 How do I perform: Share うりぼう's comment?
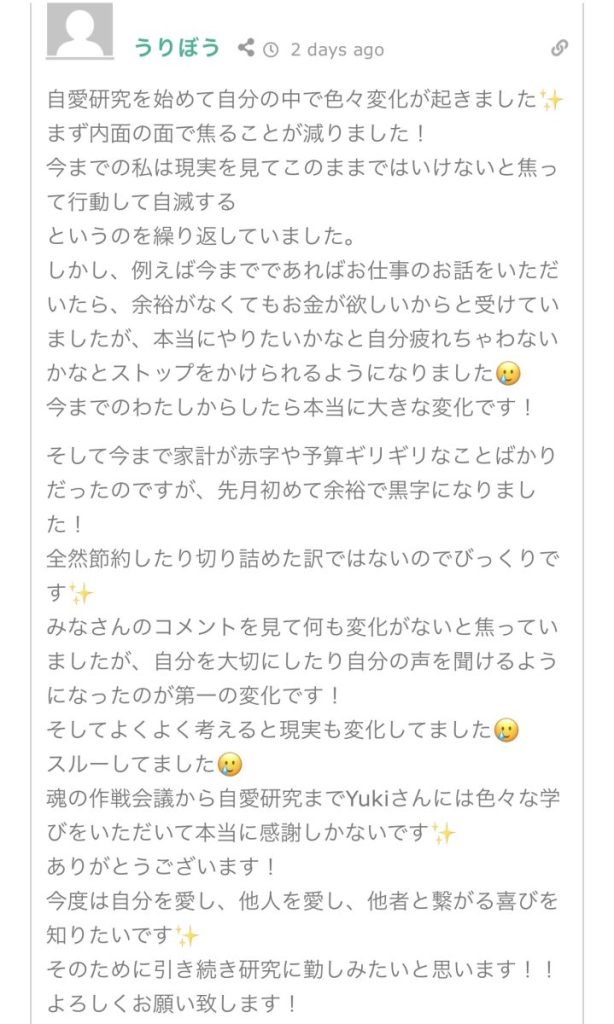pyautogui.click(x=246, y=48)
